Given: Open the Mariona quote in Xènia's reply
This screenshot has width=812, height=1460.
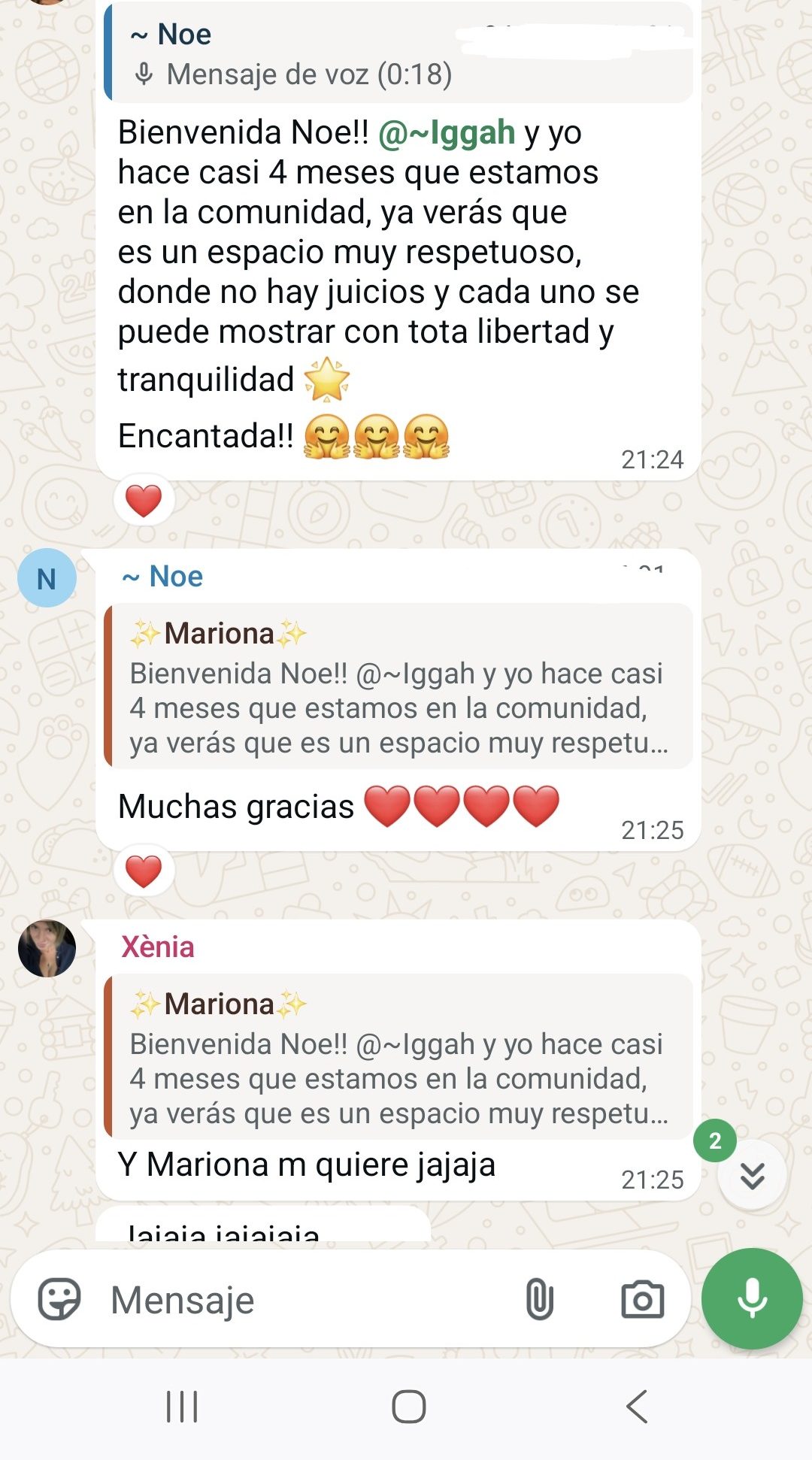Looking at the screenshot, I should click(x=398, y=1056).
